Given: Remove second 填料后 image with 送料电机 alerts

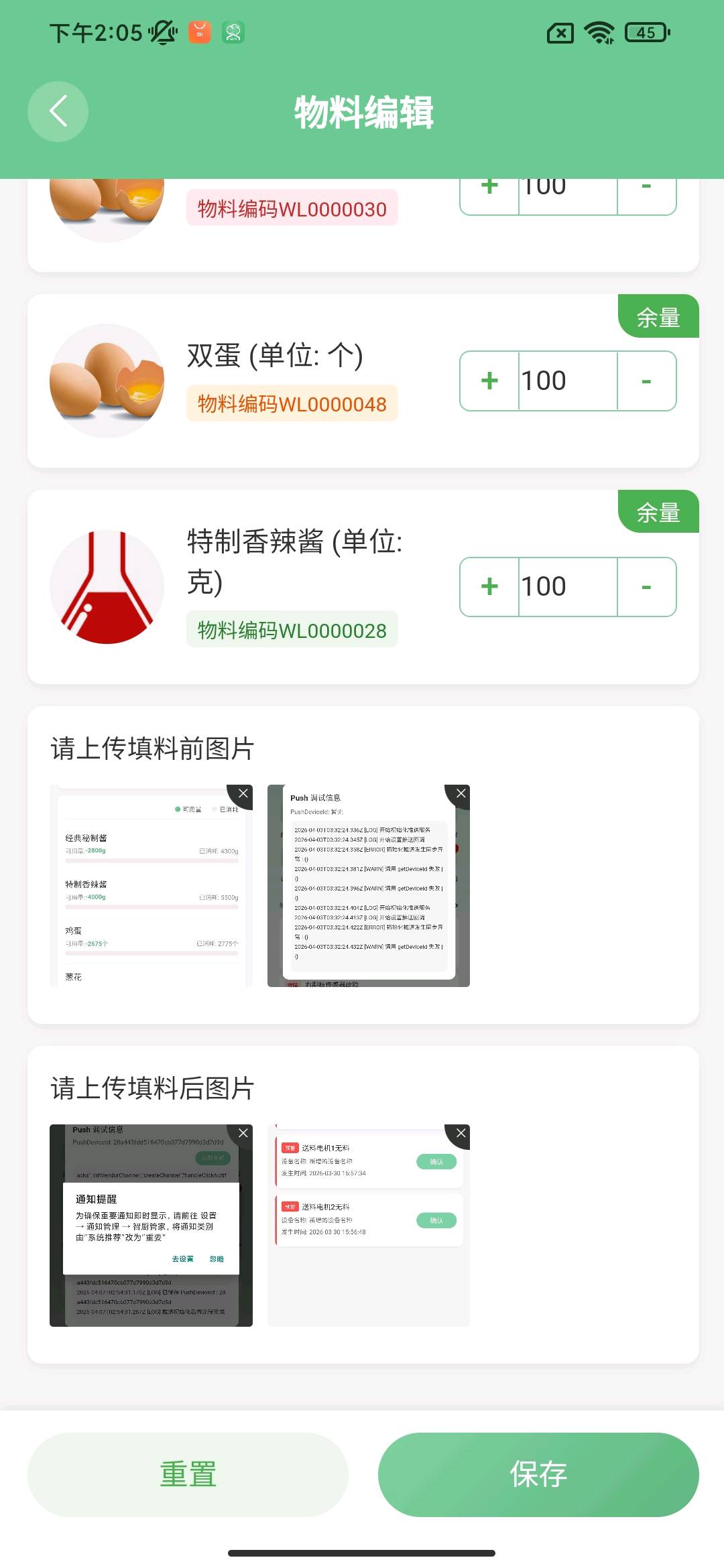Looking at the screenshot, I should pos(460,1134).
